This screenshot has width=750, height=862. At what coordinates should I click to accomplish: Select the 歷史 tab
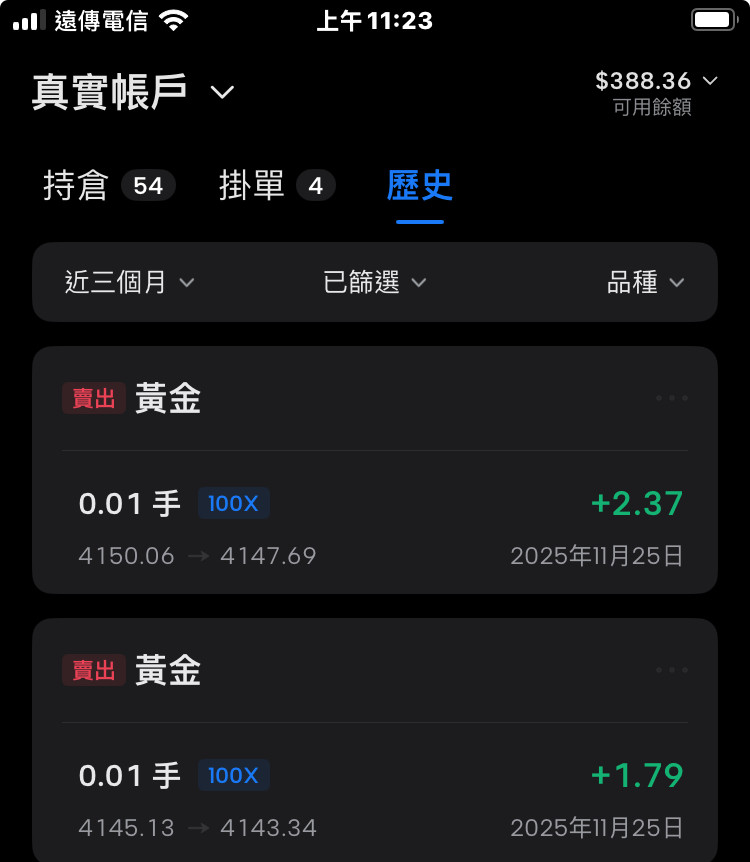tap(419, 185)
